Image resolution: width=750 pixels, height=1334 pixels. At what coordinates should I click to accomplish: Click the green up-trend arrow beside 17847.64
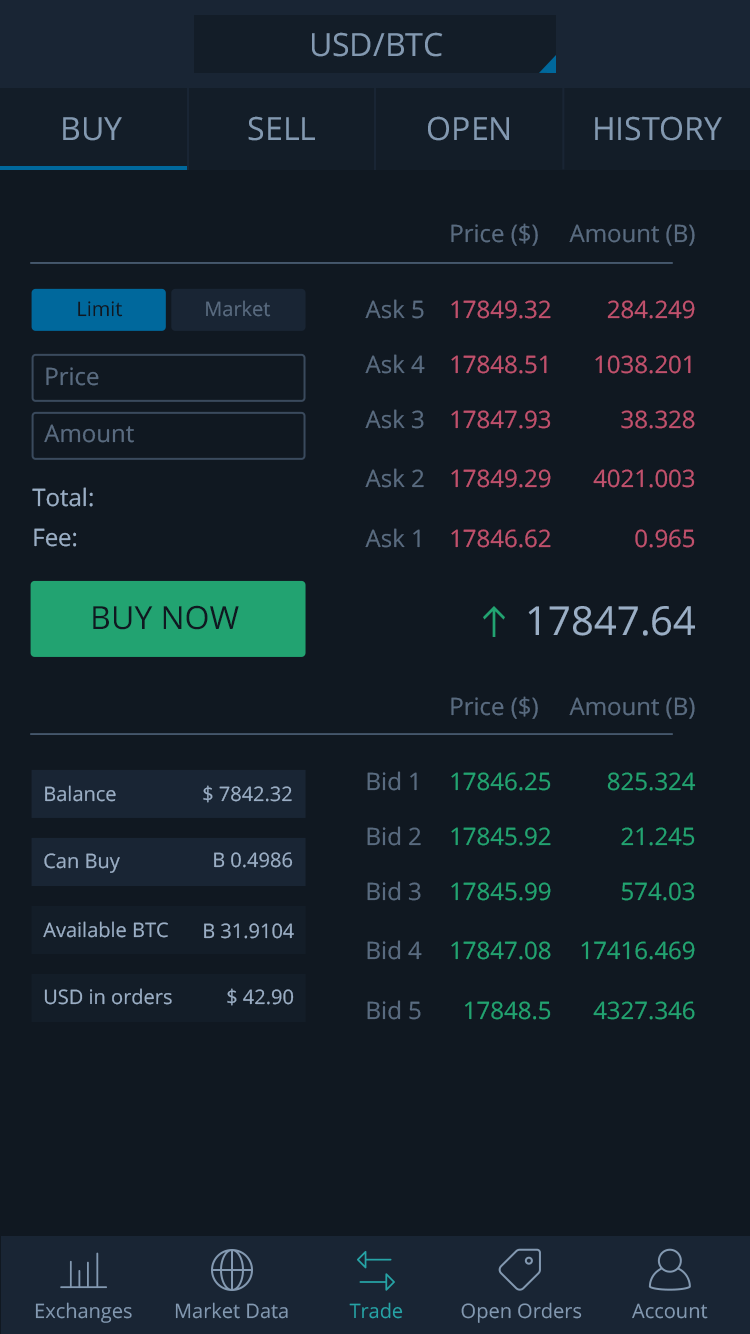494,620
